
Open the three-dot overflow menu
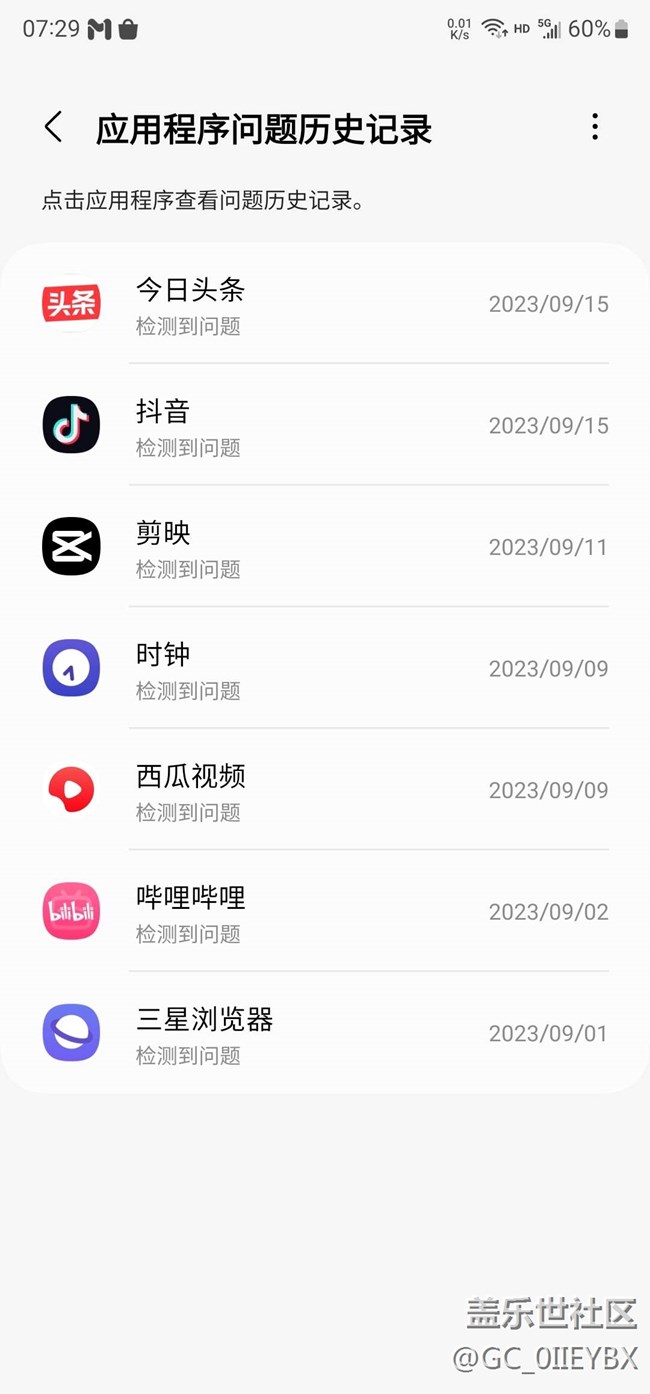tap(595, 127)
